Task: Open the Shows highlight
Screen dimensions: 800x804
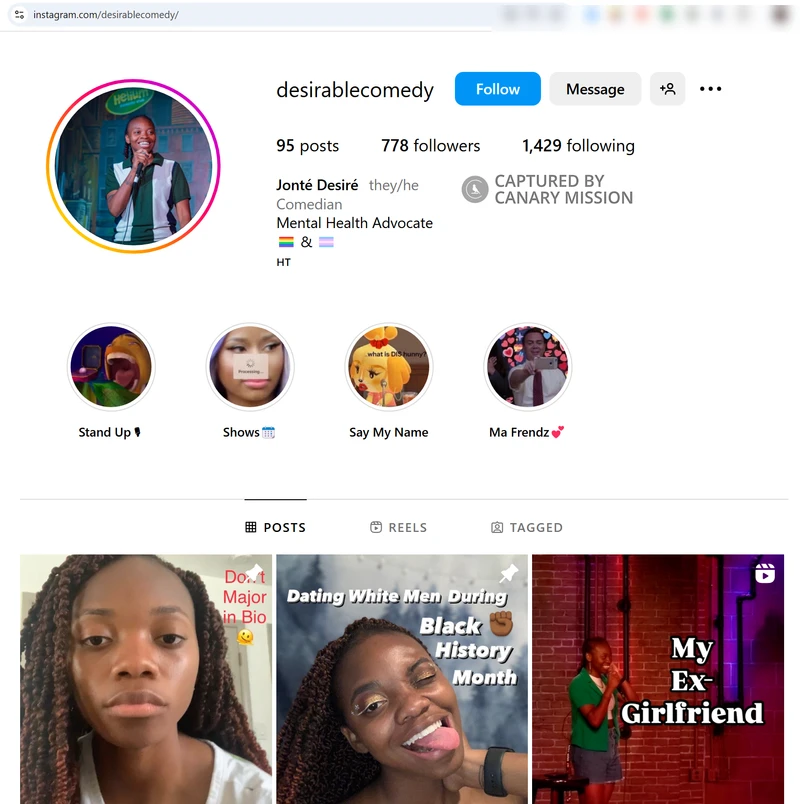Action: point(249,367)
